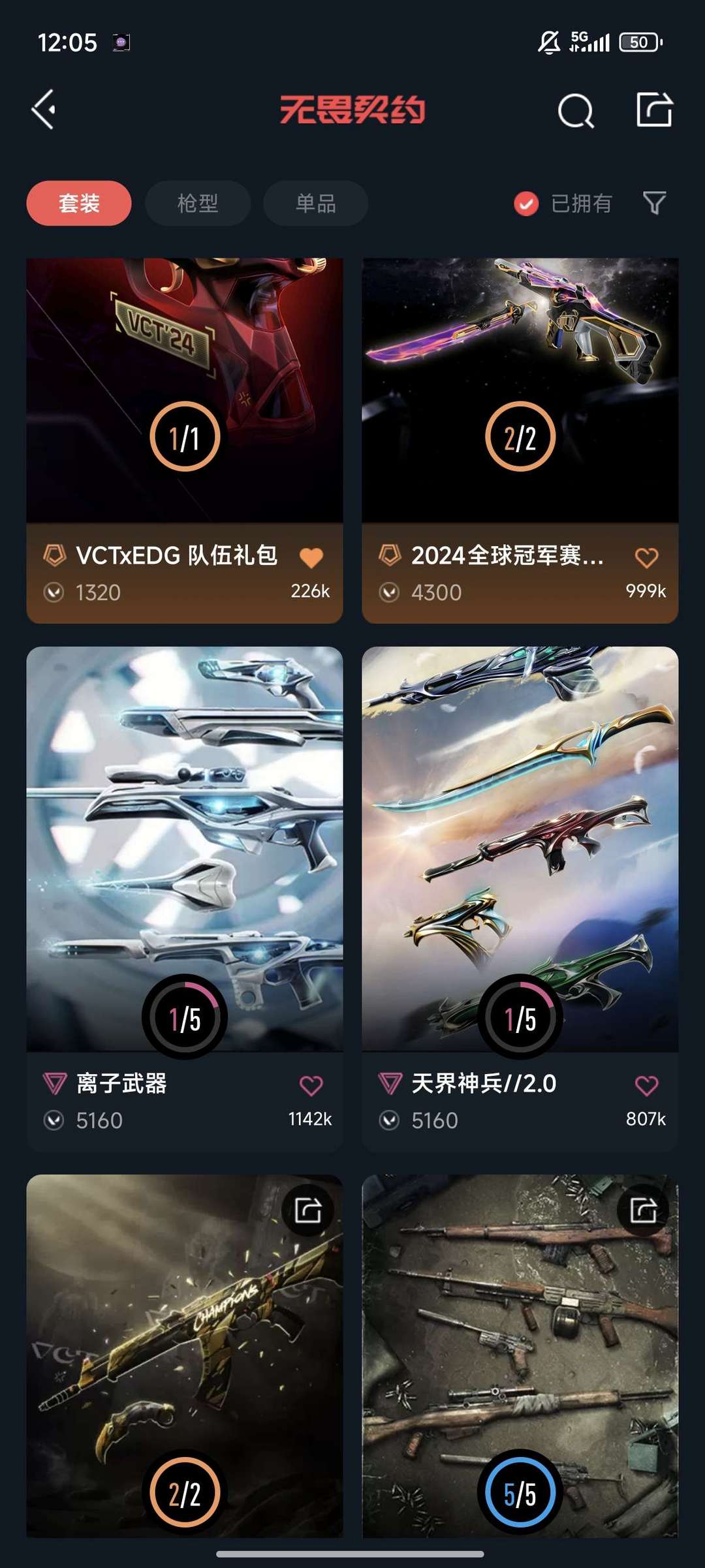Image resolution: width=705 pixels, height=1568 pixels.
Task: Open the 2024全球冠军赛 bundle card
Action: pyautogui.click(x=520, y=392)
